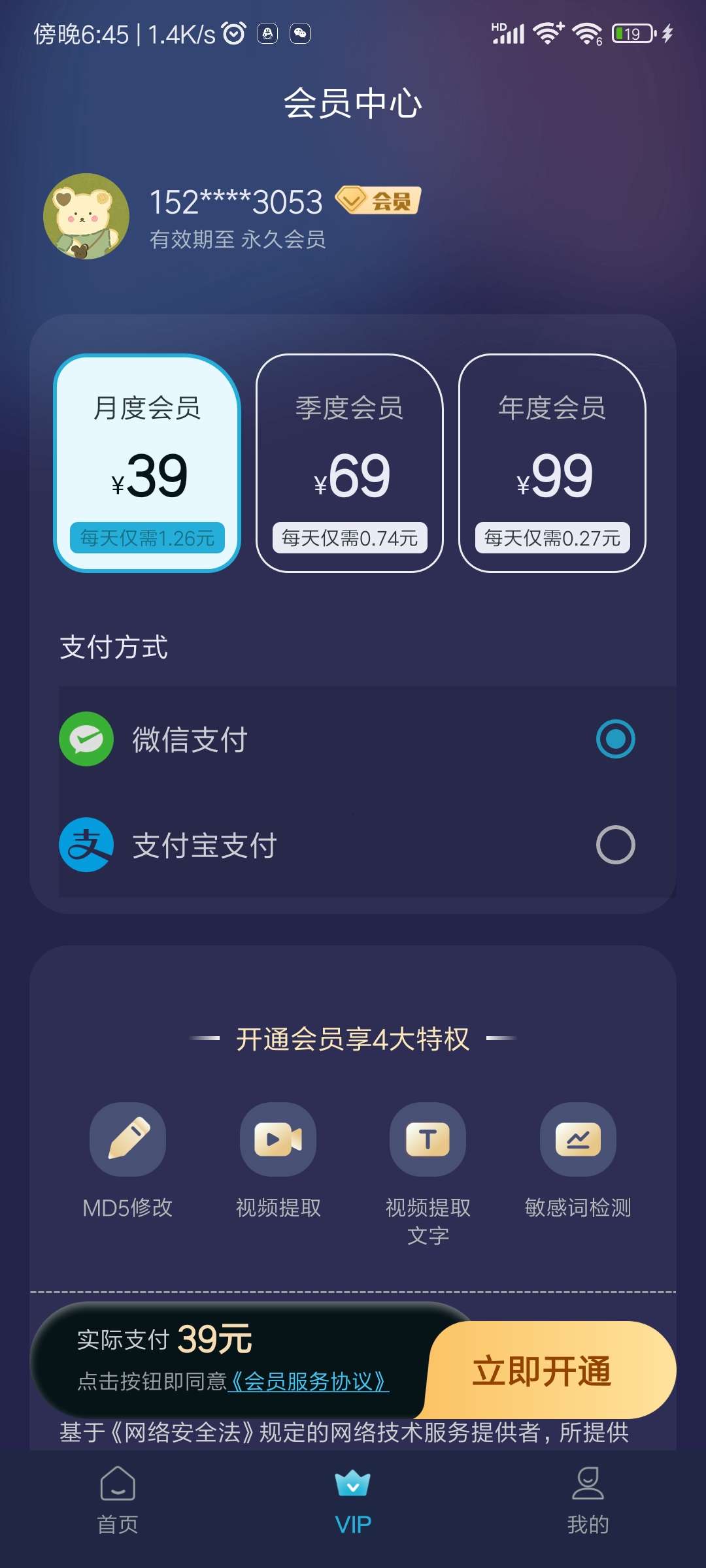Pick the 年度会员 ¥99 plan
Screen dimensions: 706x1568
pos(552,463)
